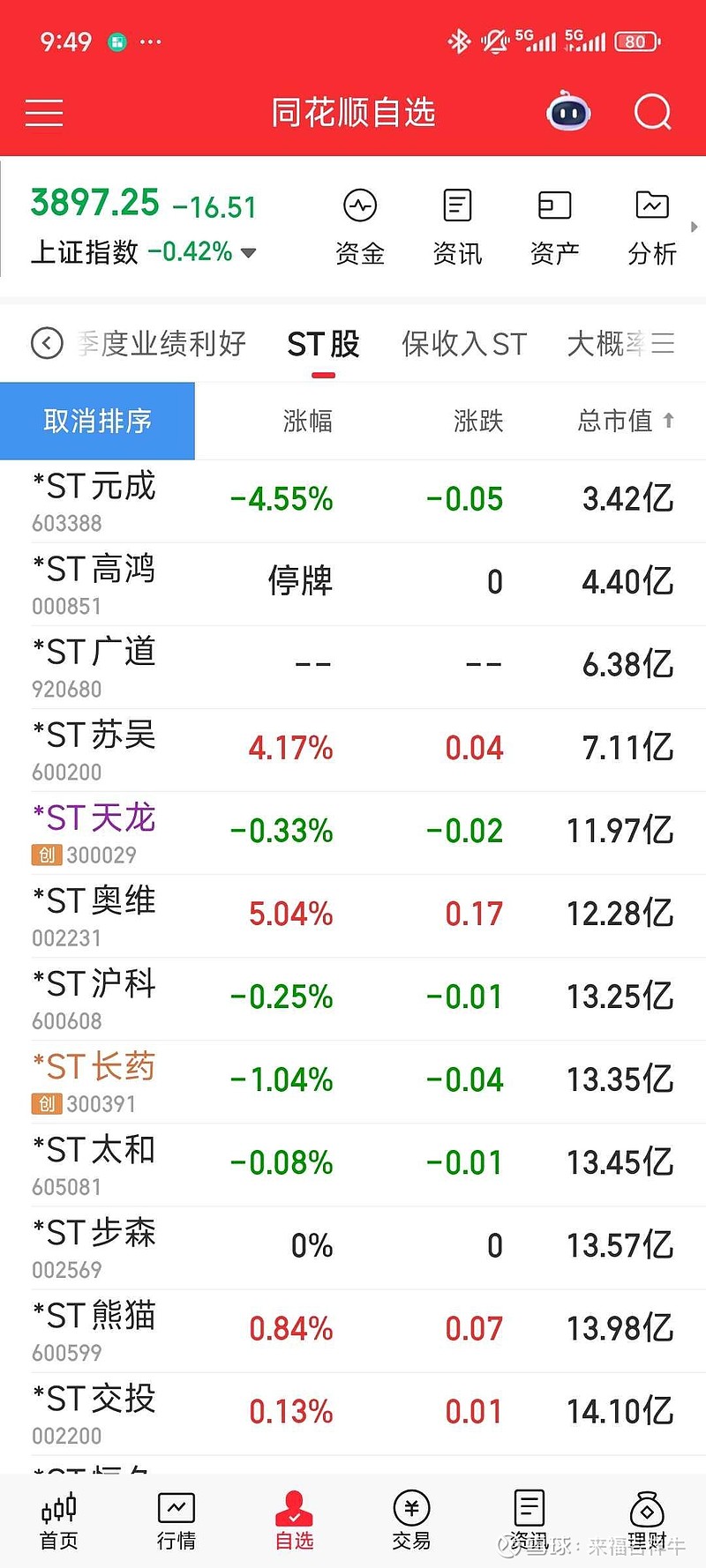706x1568 pixels.
Task: View details for *ST奥维
Action: tap(353, 915)
